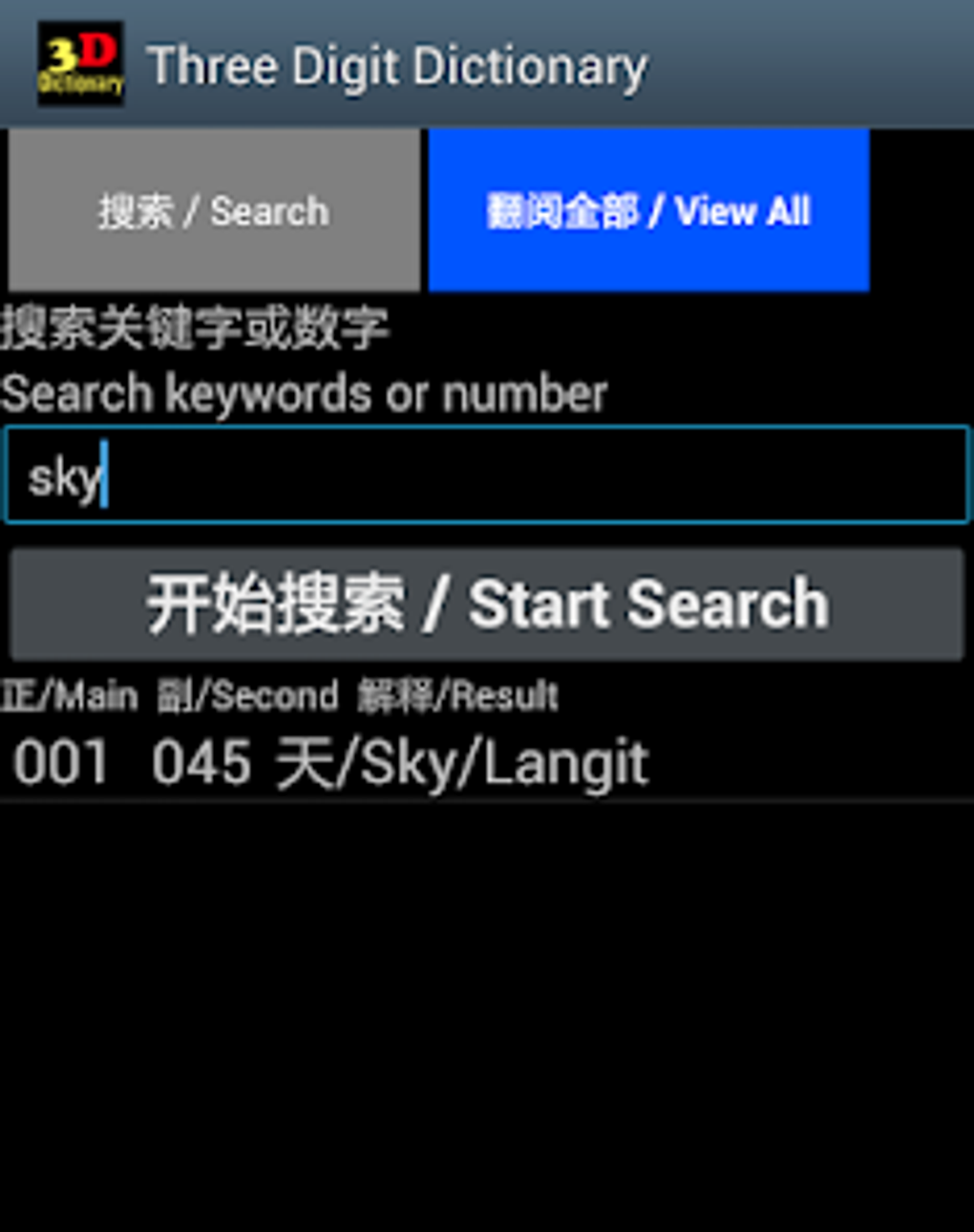The width and height of the screenshot is (974, 1232).
Task: Activate the Search tab on the left
Action: [212, 210]
